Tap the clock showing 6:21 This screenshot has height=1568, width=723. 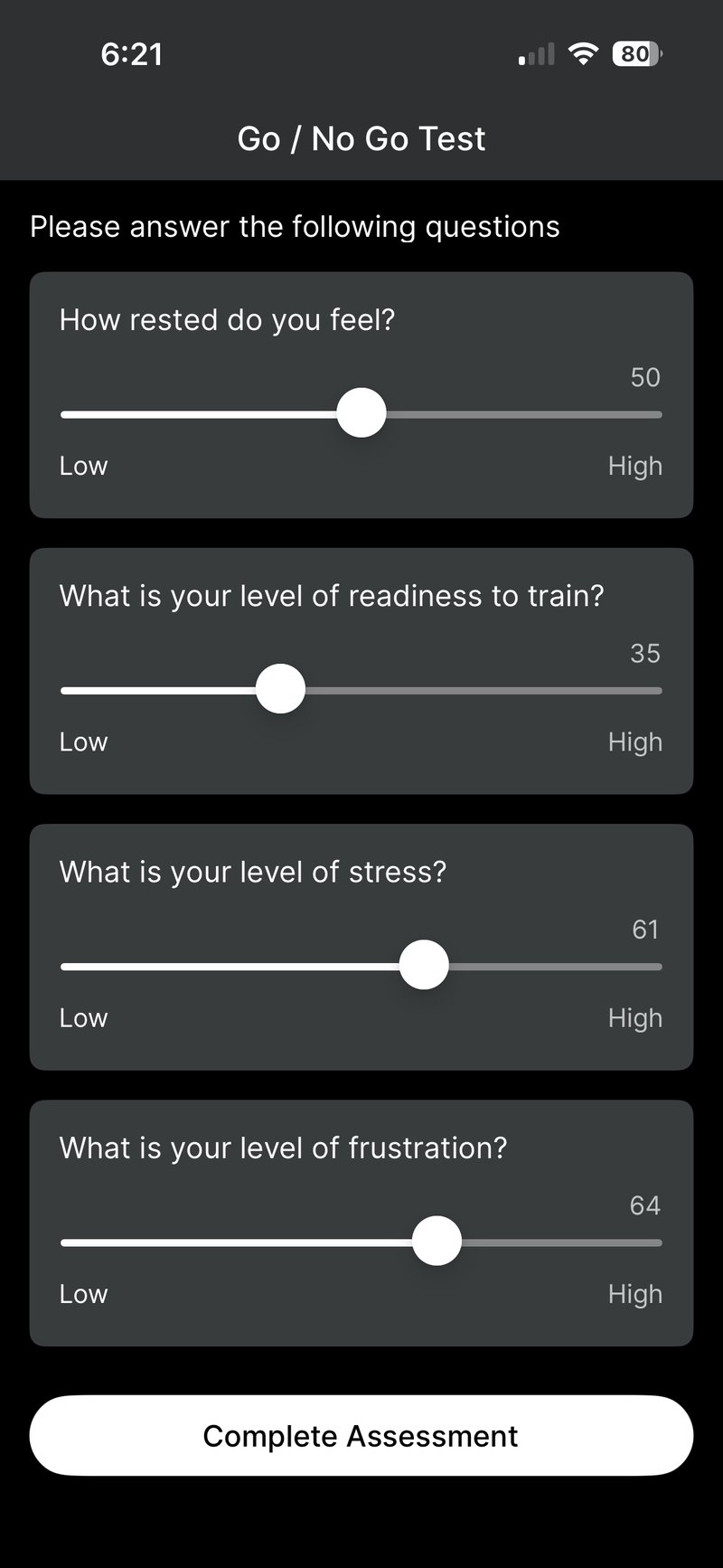[132, 54]
